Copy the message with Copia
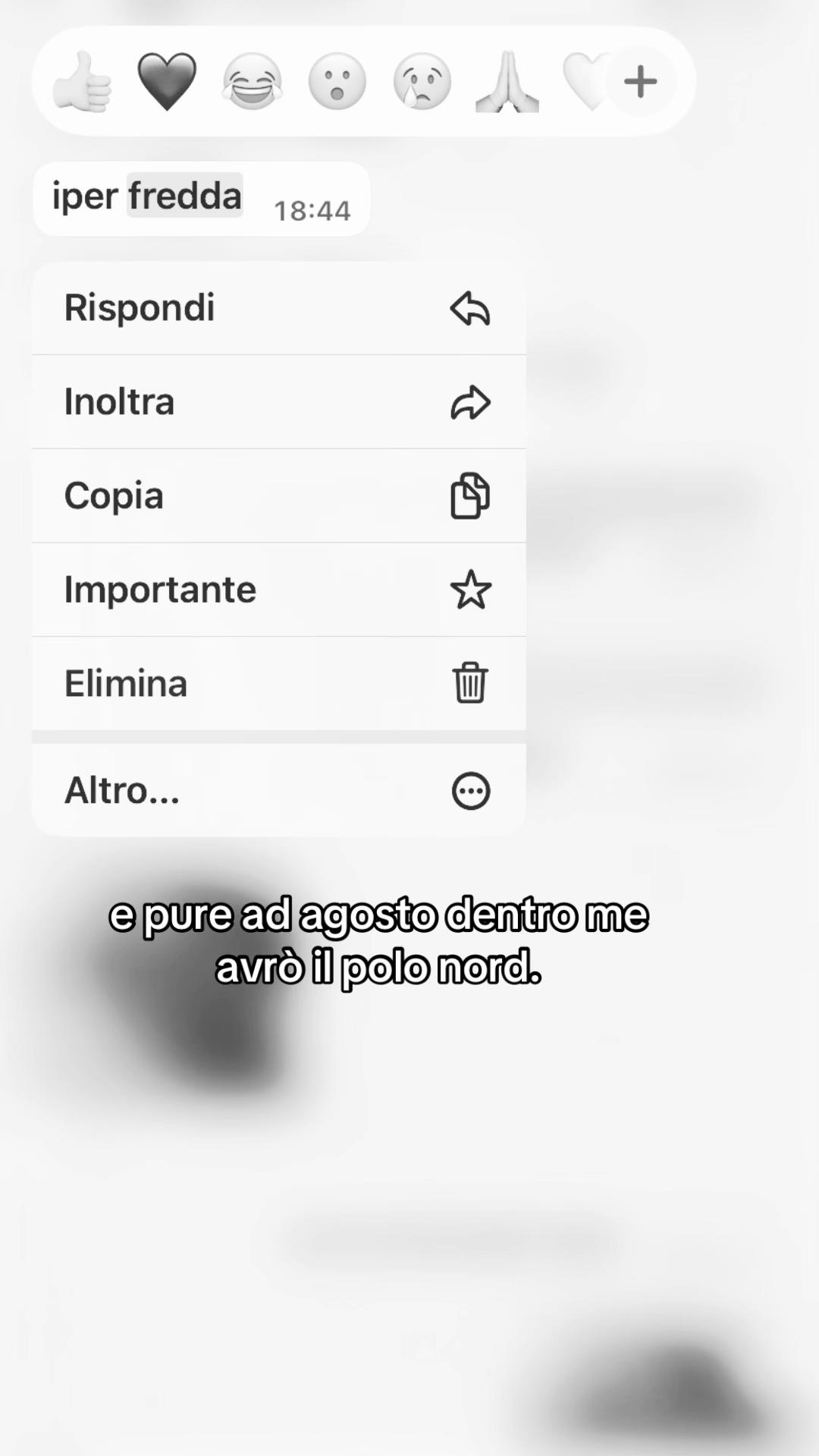The width and height of the screenshot is (819, 1456). [x=279, y=496]
